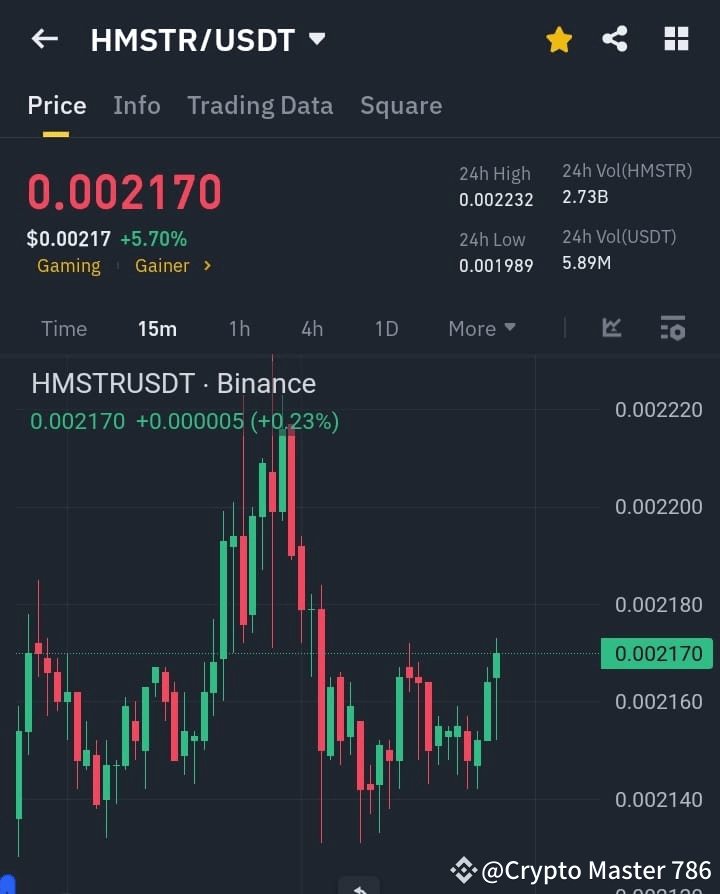Image resolution: width=720 pixels, height=894 pixels.
Task: Switch to the 1D timeframe
Action: coord(386,328)
